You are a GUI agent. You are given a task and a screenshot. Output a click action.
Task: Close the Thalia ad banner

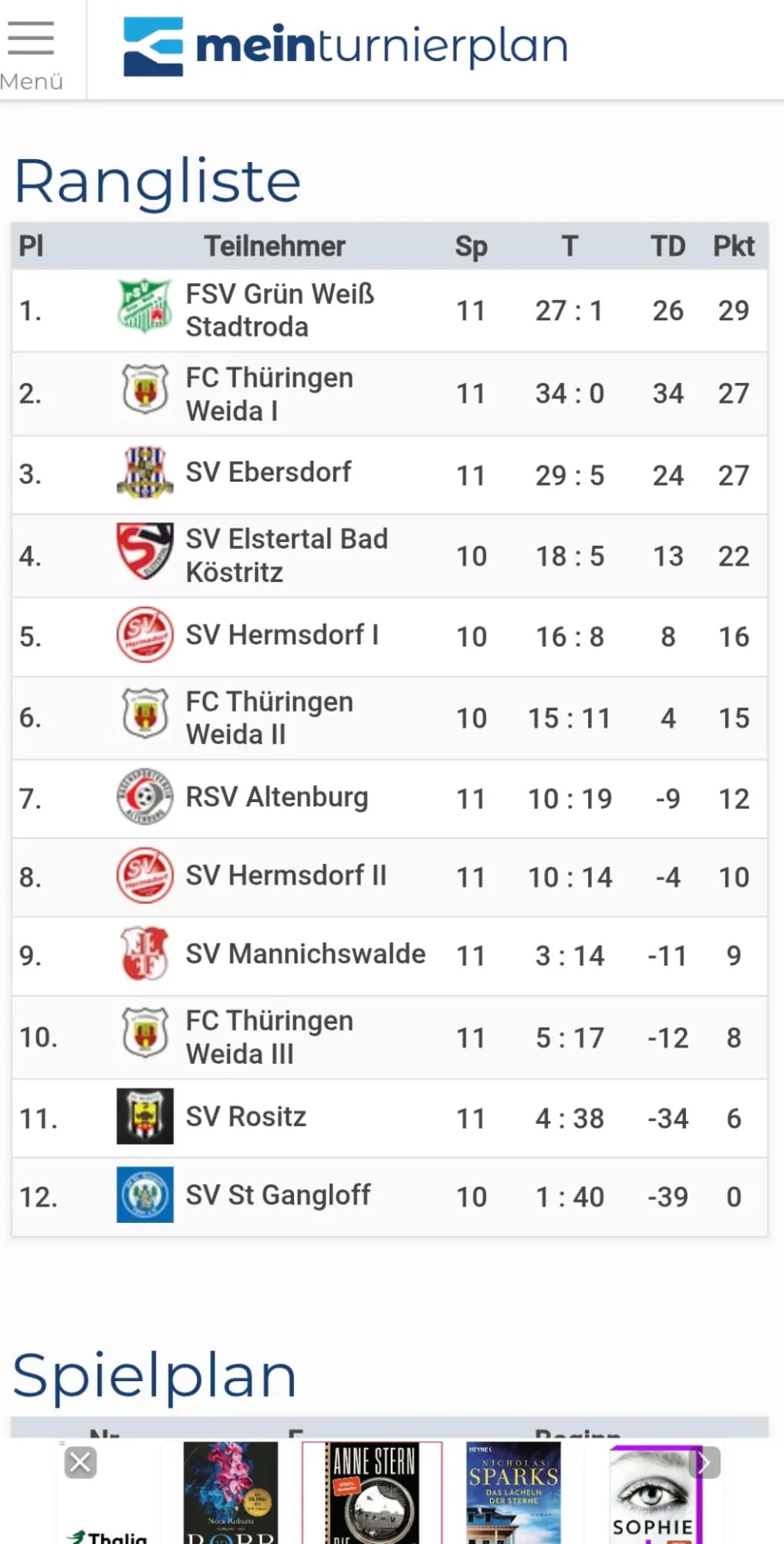pyautogui.click(x=80, y=1462)
